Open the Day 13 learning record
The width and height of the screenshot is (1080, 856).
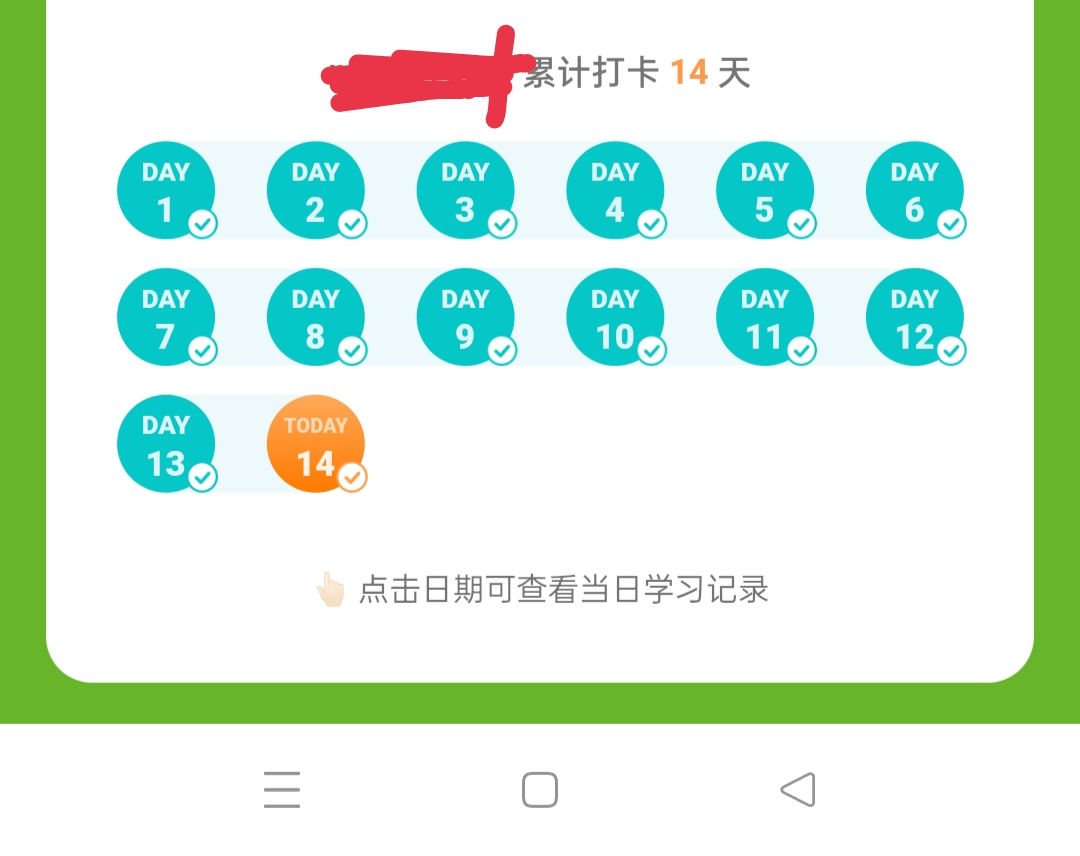(166, 444)
